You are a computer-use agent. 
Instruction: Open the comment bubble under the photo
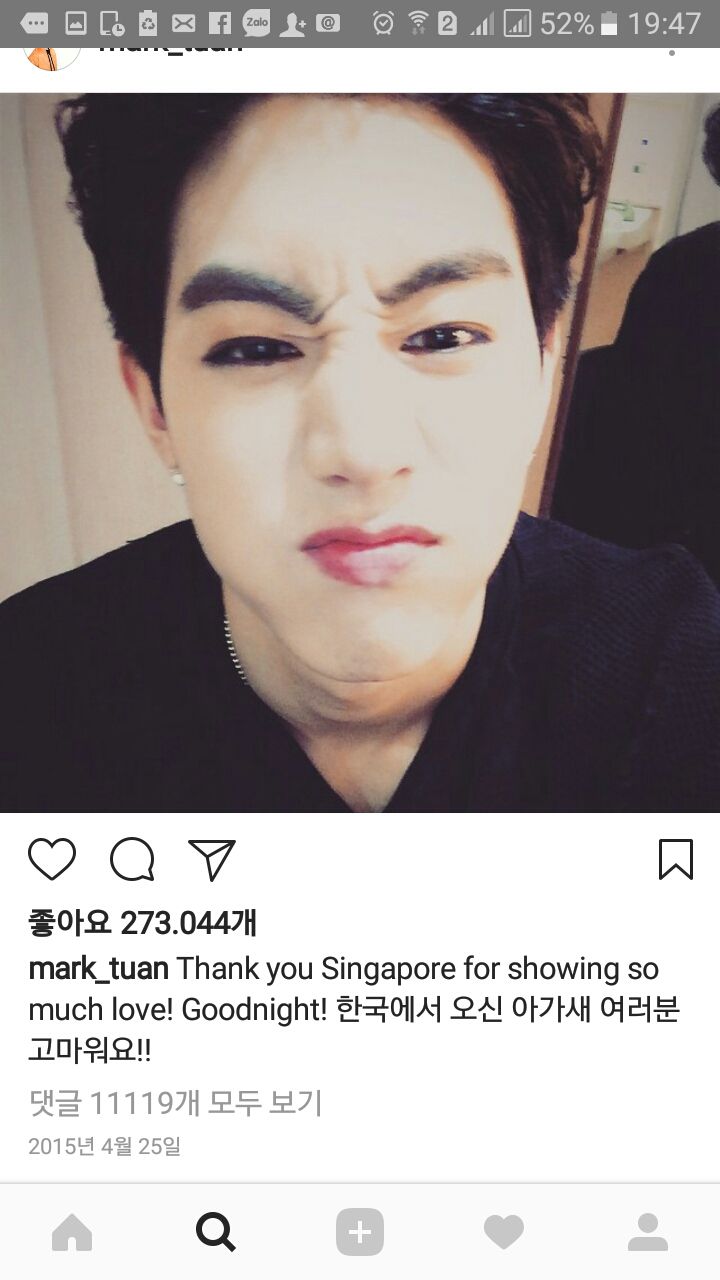132,859
